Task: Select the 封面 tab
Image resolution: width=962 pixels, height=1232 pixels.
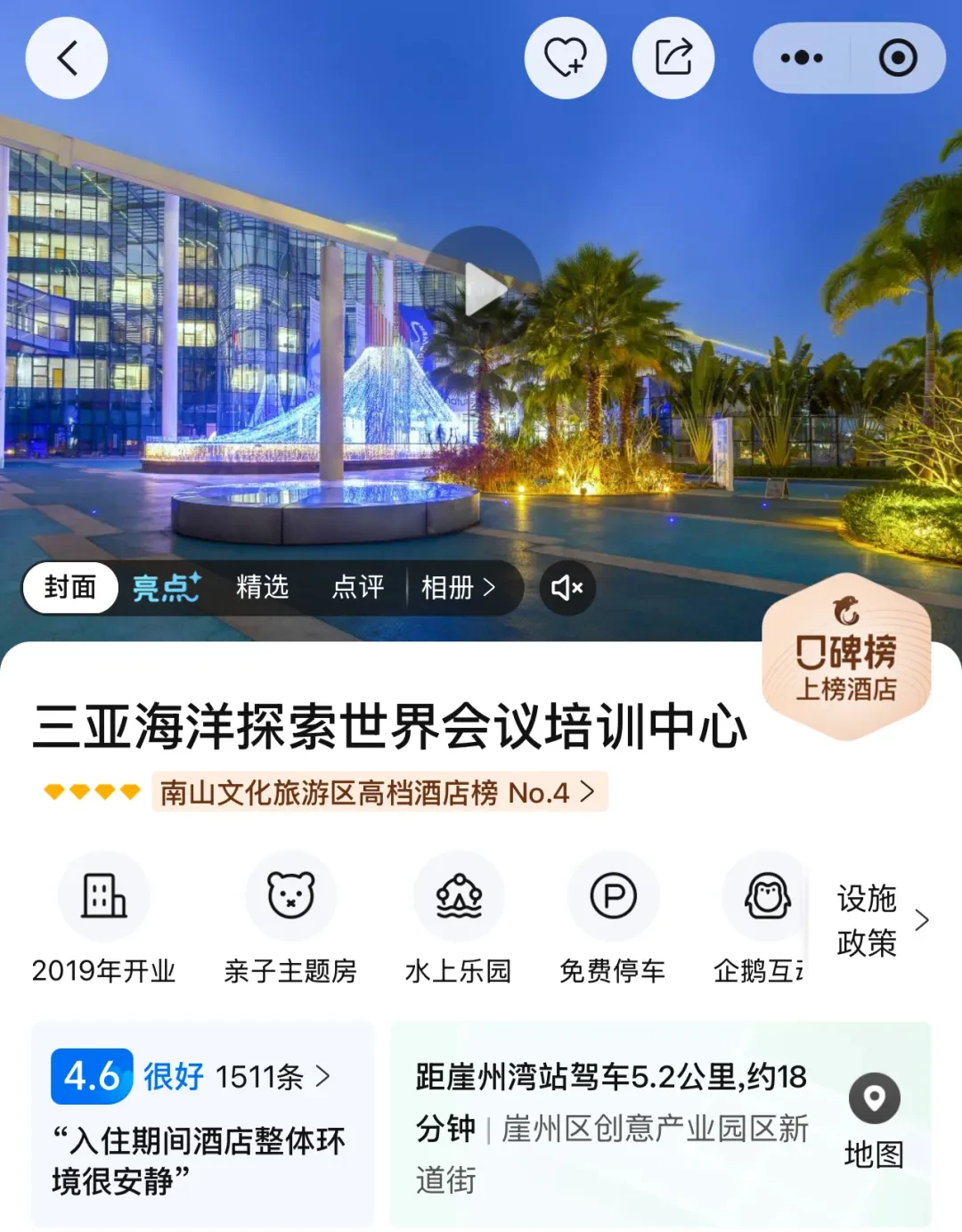Action: 70,587
